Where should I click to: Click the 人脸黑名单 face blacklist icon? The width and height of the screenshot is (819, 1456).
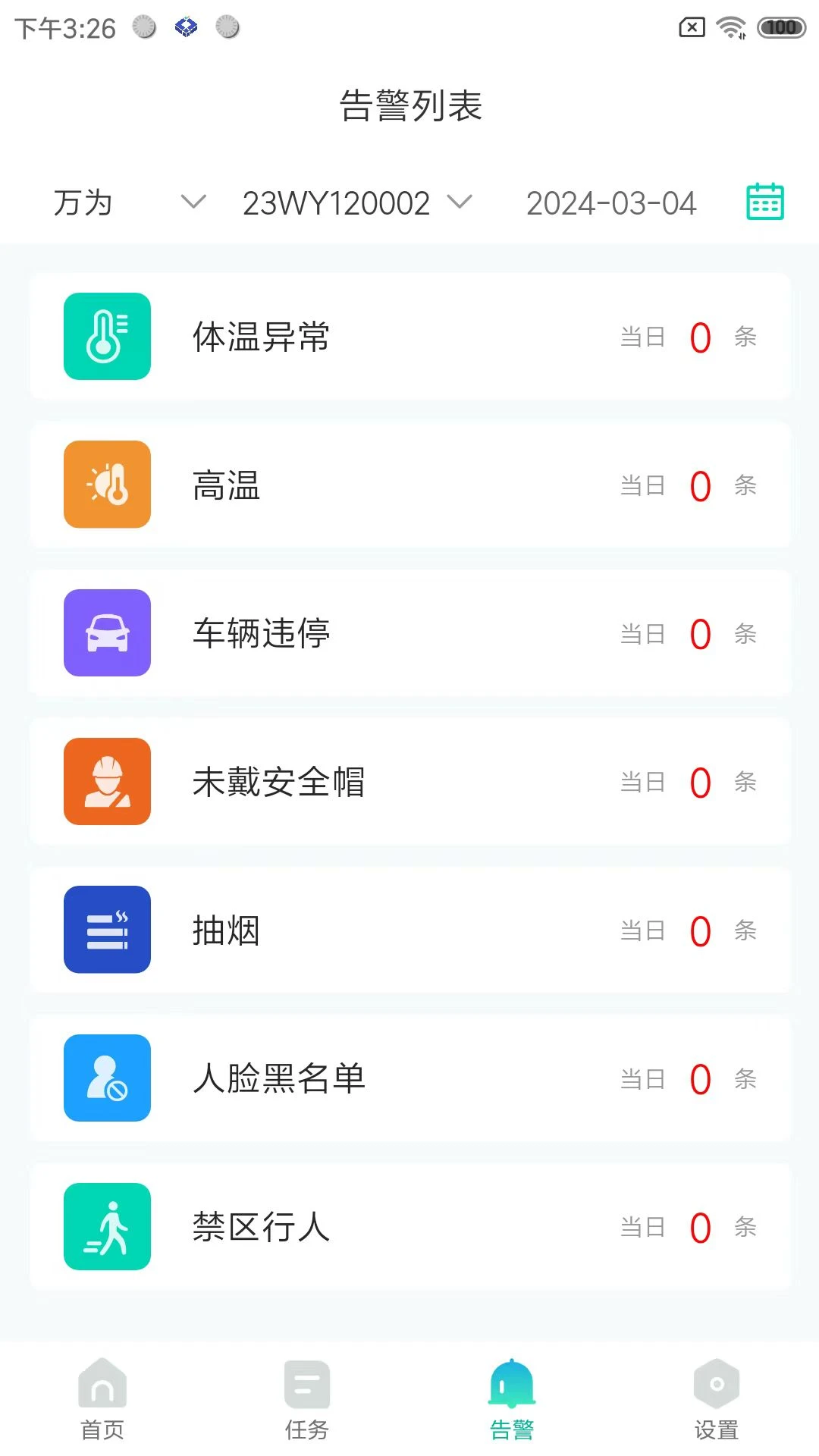tap(106, 1078)
